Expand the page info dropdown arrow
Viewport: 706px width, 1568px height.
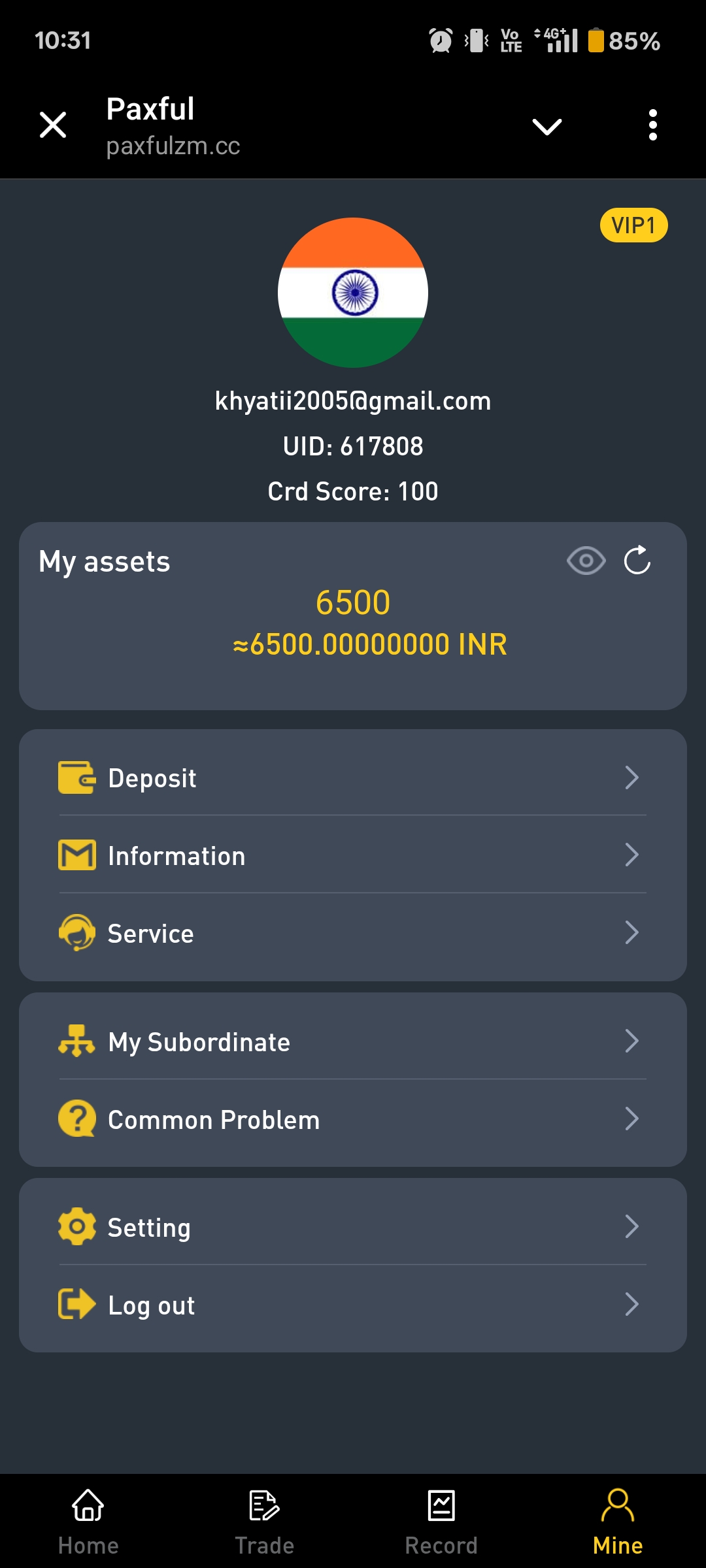point(547,126)
